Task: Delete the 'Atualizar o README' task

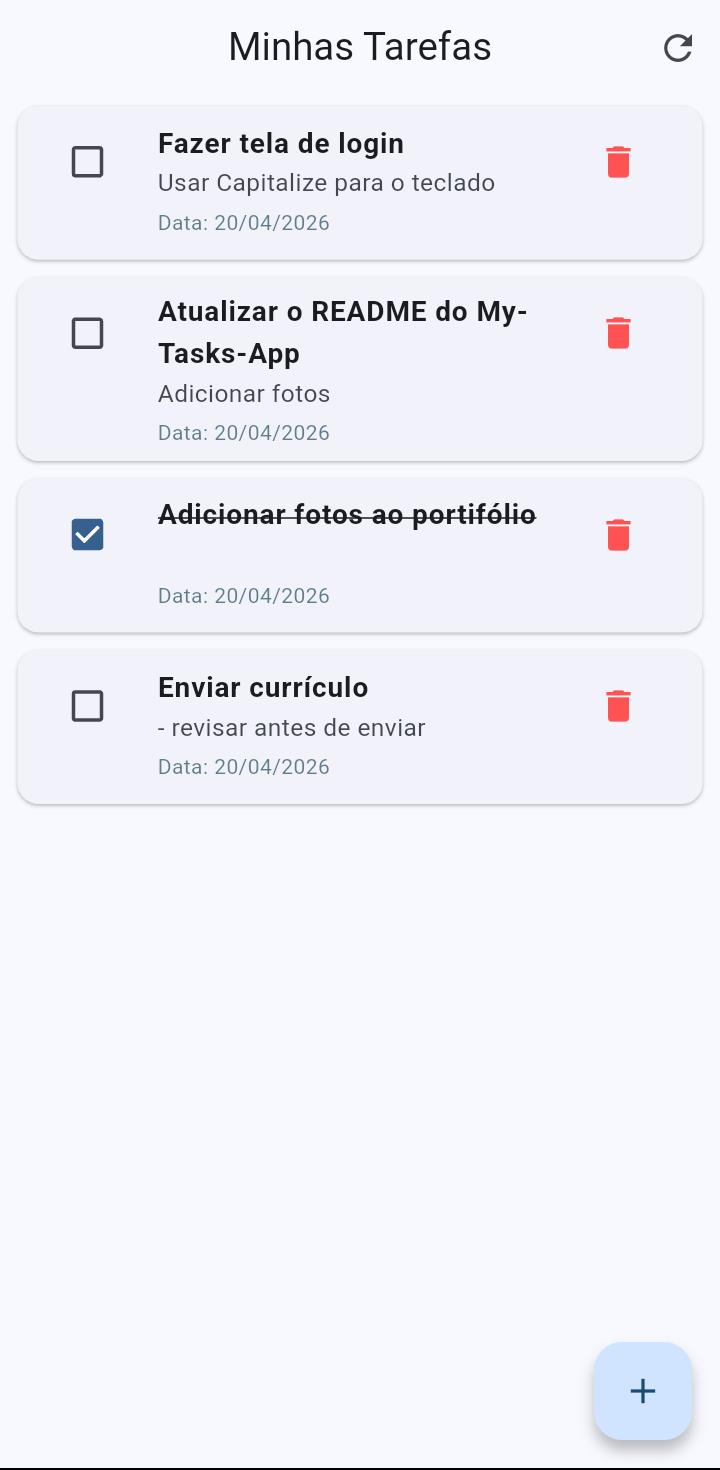Action: [619, 333]
